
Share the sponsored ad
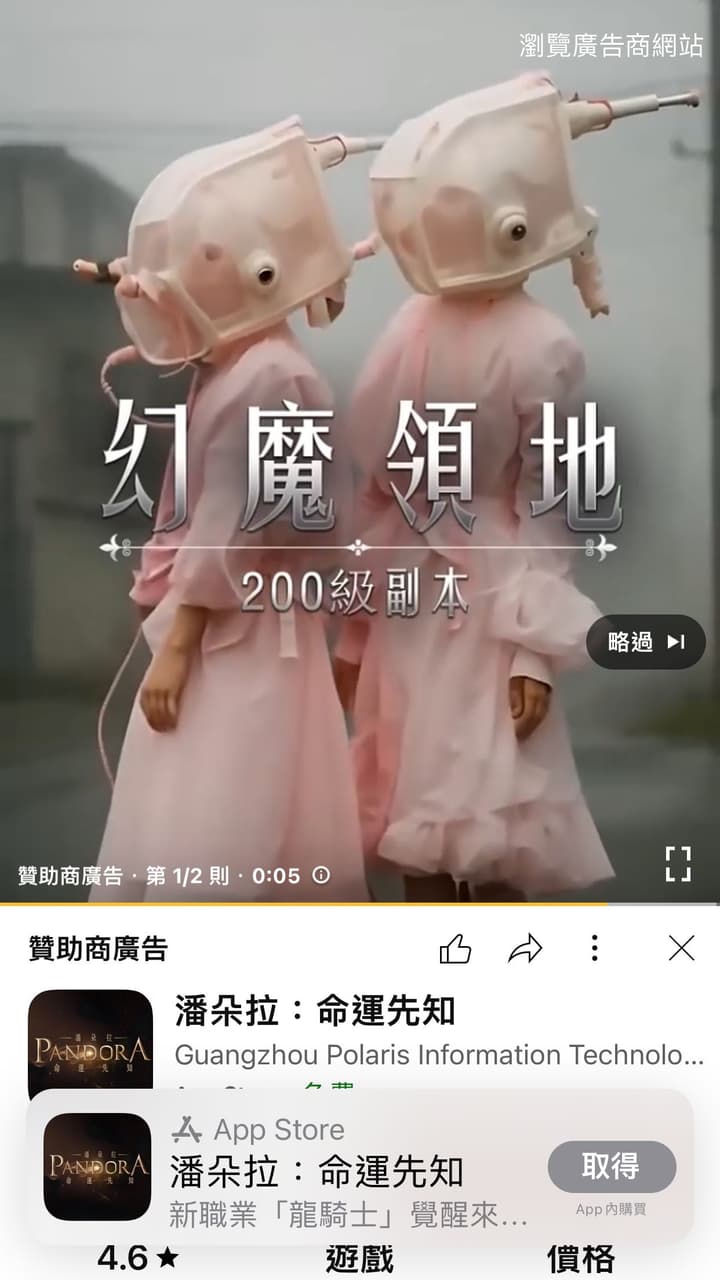click(x=525, y=948)
